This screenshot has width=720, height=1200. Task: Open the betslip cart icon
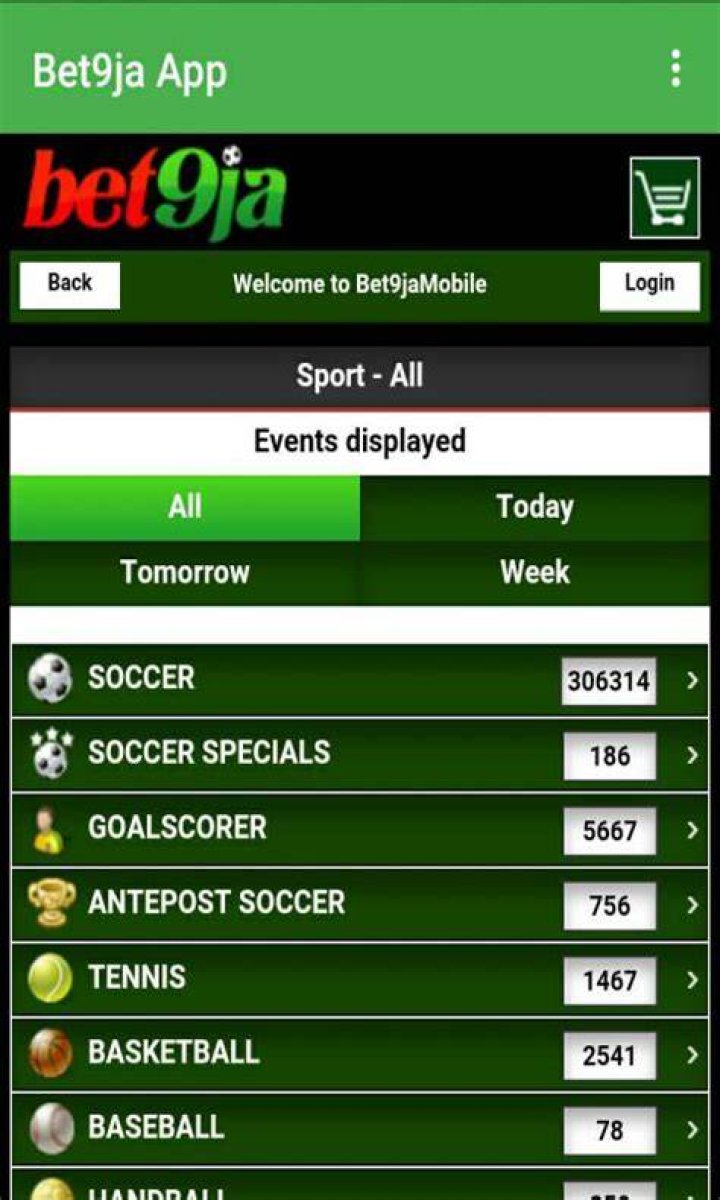coord(665,198)
